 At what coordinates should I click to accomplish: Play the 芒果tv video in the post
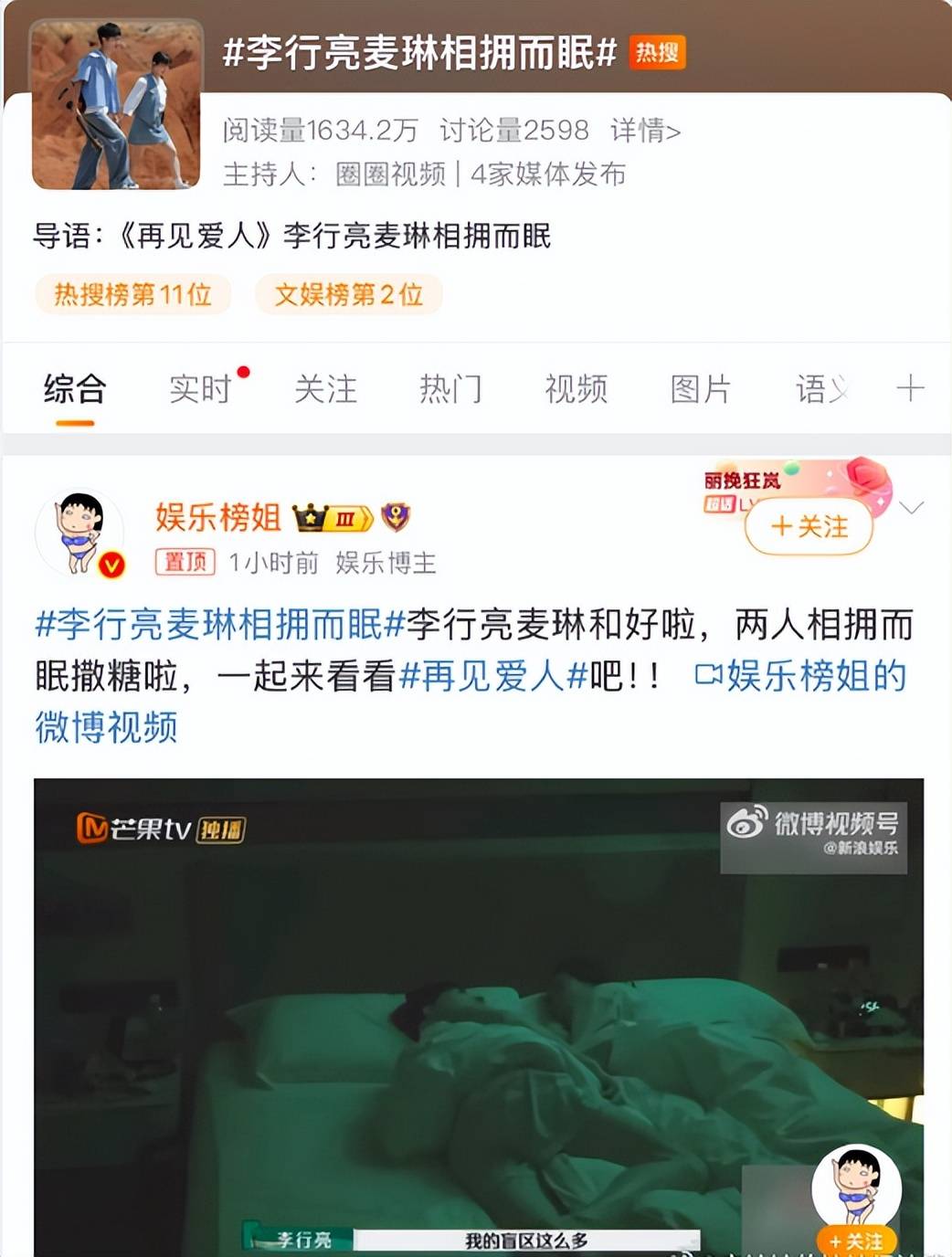pyautogui.click(x=478, y=1014)
